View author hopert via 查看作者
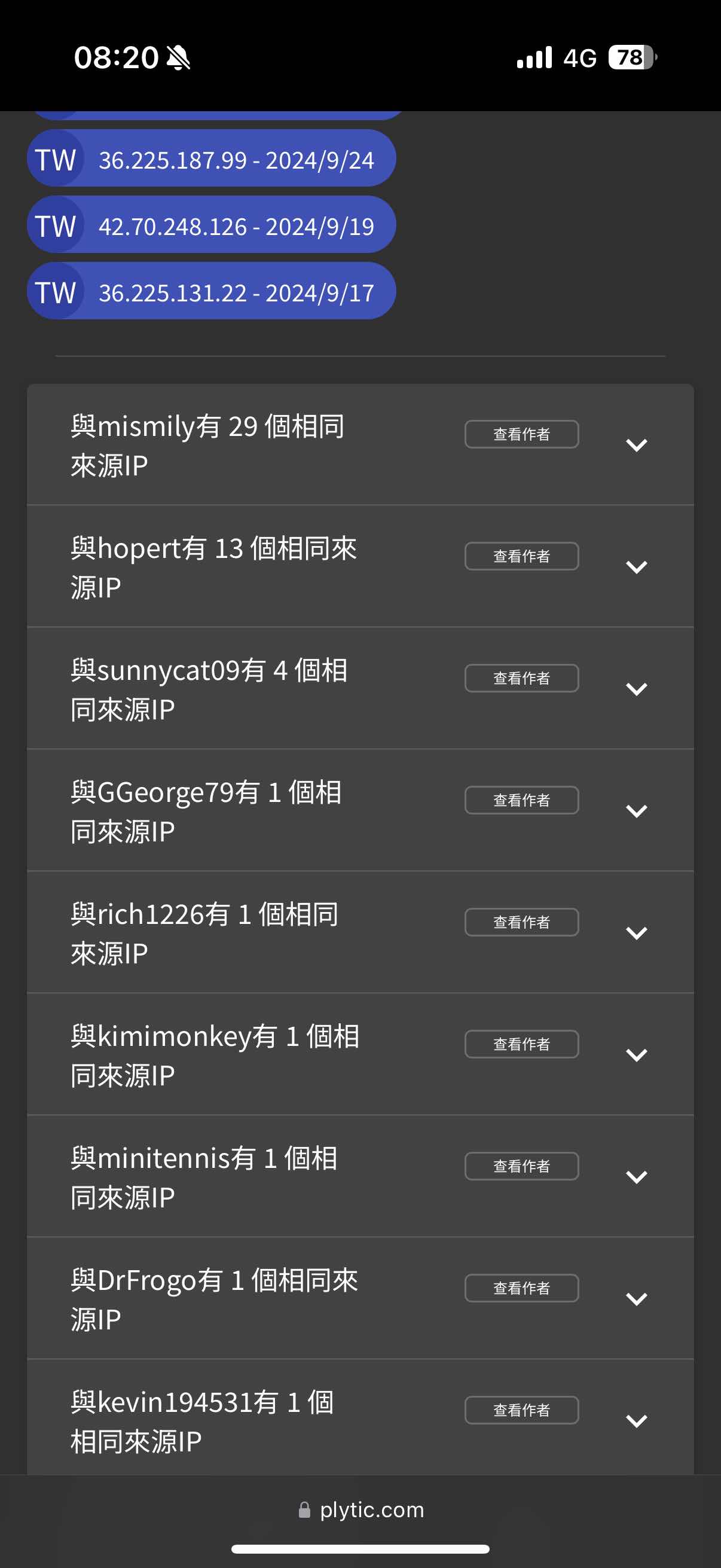The image size is (721, 1568). click(521, 556)
